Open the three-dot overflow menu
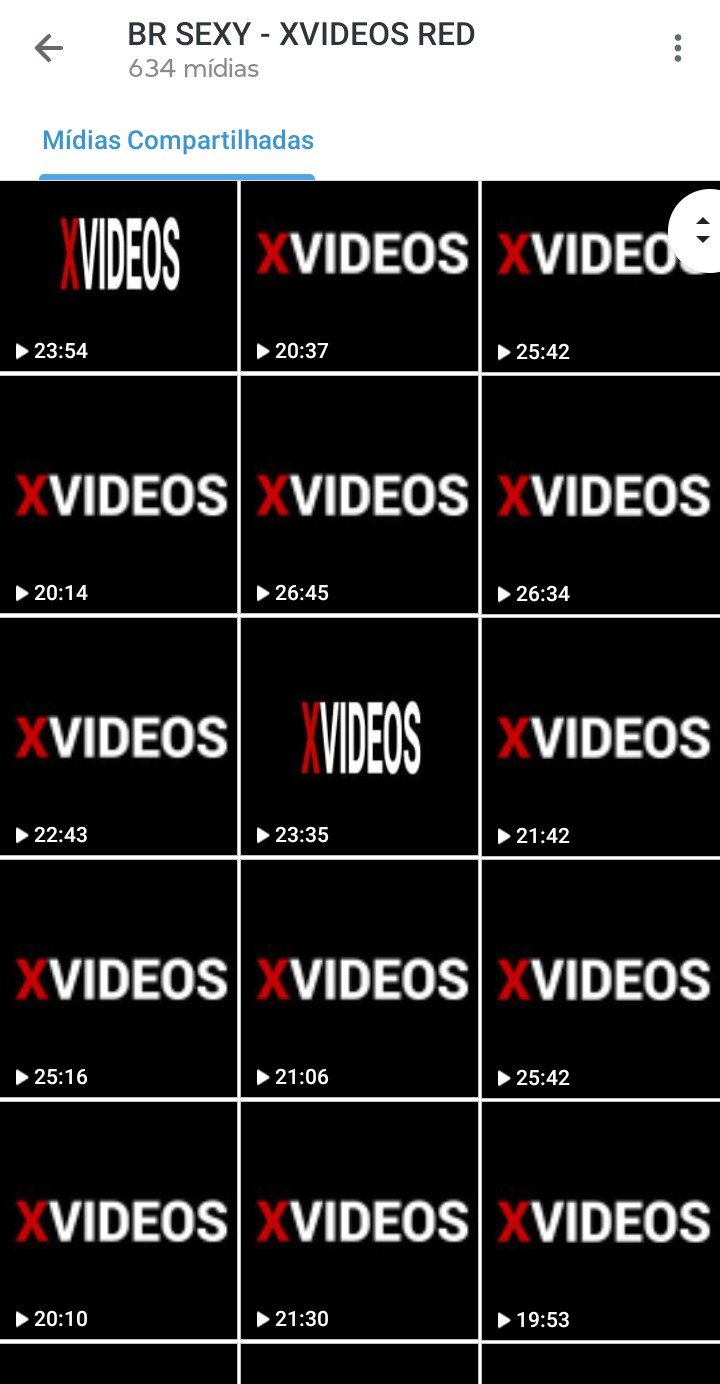Viewport: 720px width, 1384px height. click(678, 48)
